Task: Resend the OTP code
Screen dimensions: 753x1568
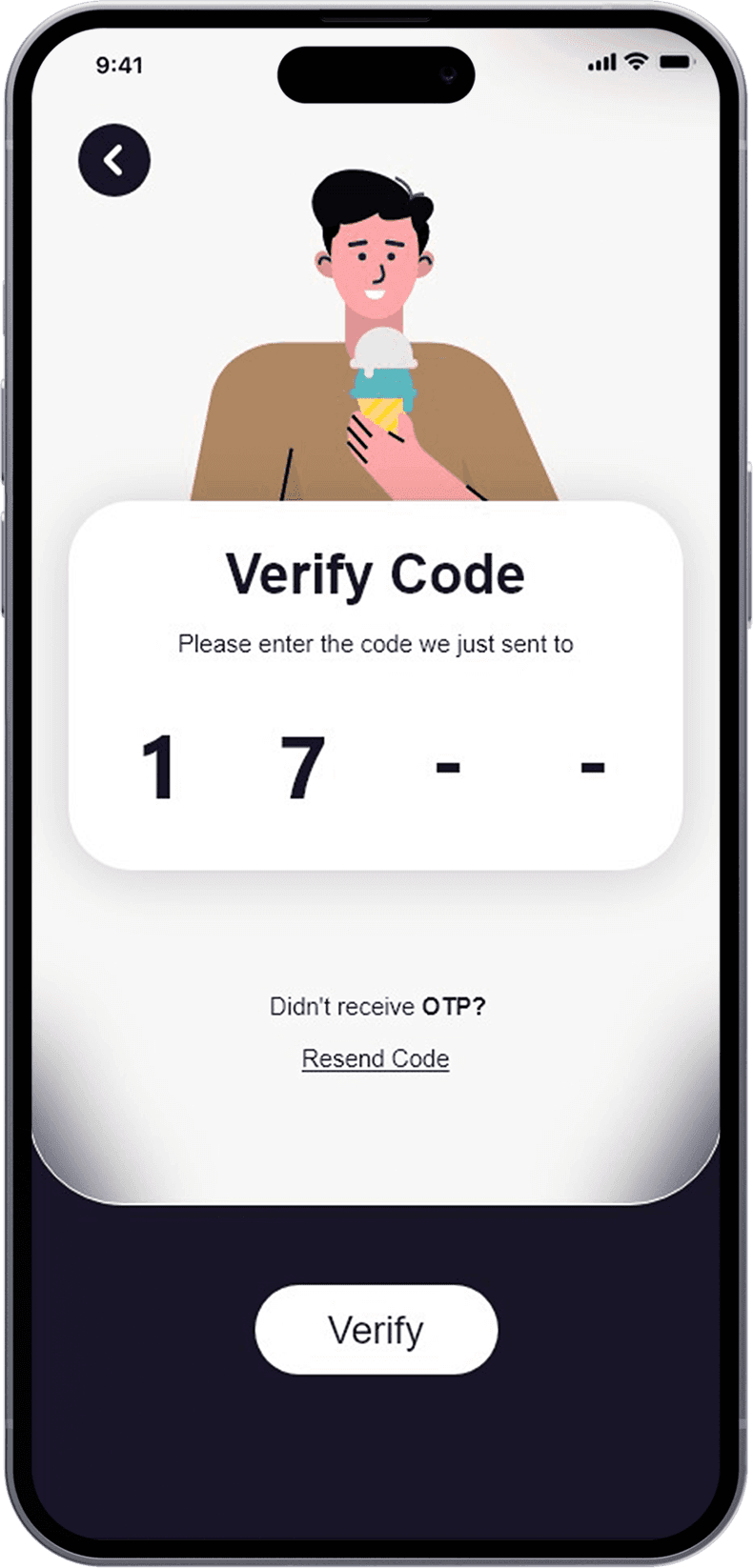Action: (x=375, y=1058)
